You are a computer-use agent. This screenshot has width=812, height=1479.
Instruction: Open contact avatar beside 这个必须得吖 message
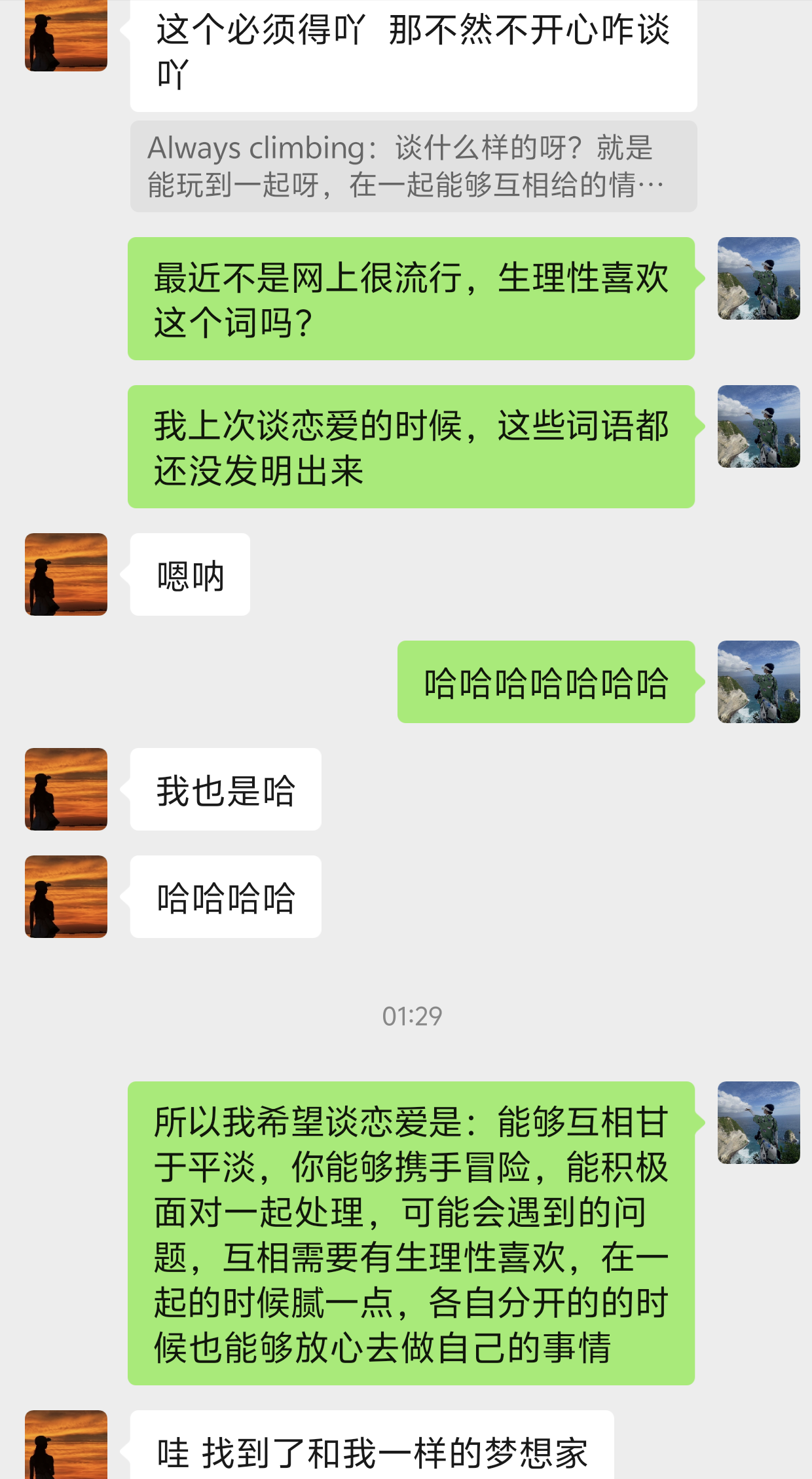(x=66, y=35)
